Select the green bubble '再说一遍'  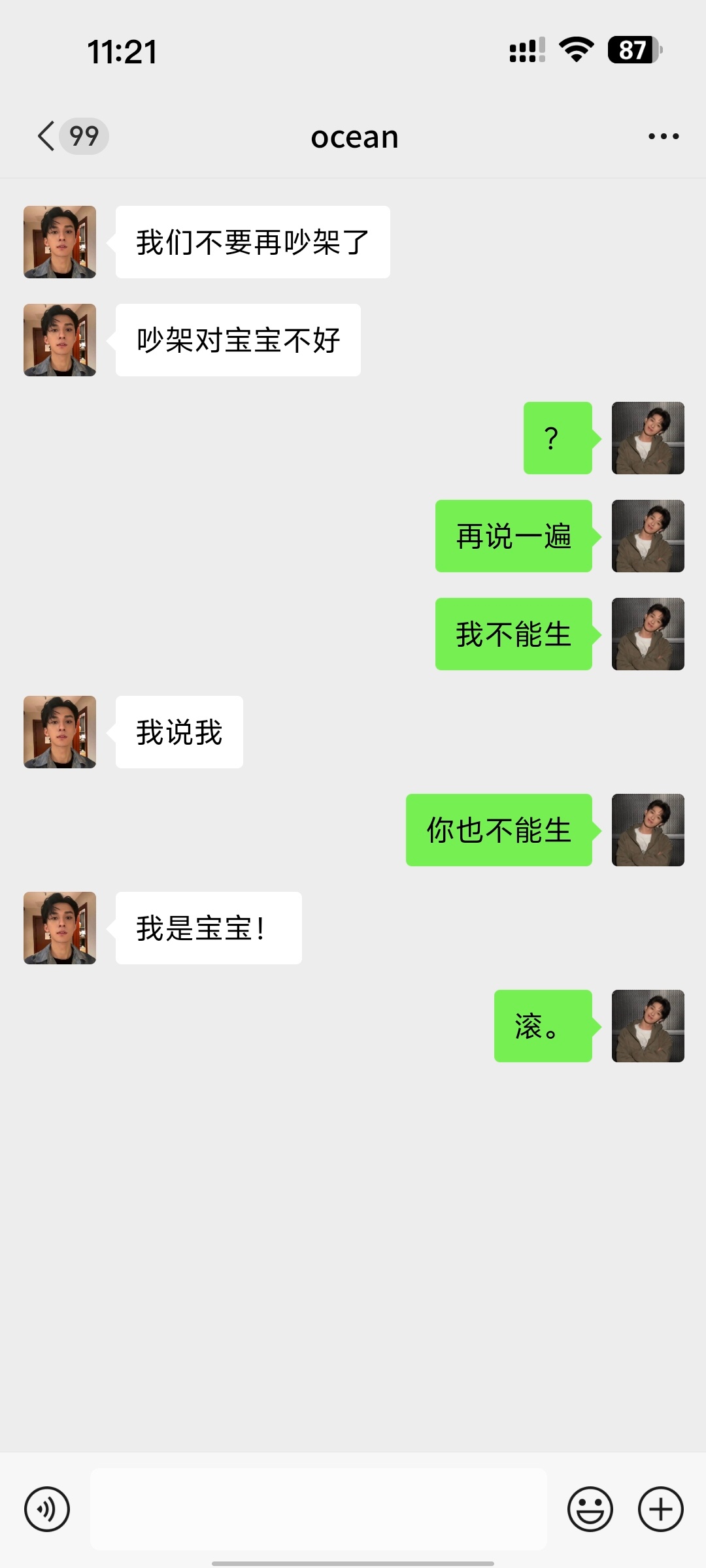click(513, 536)
